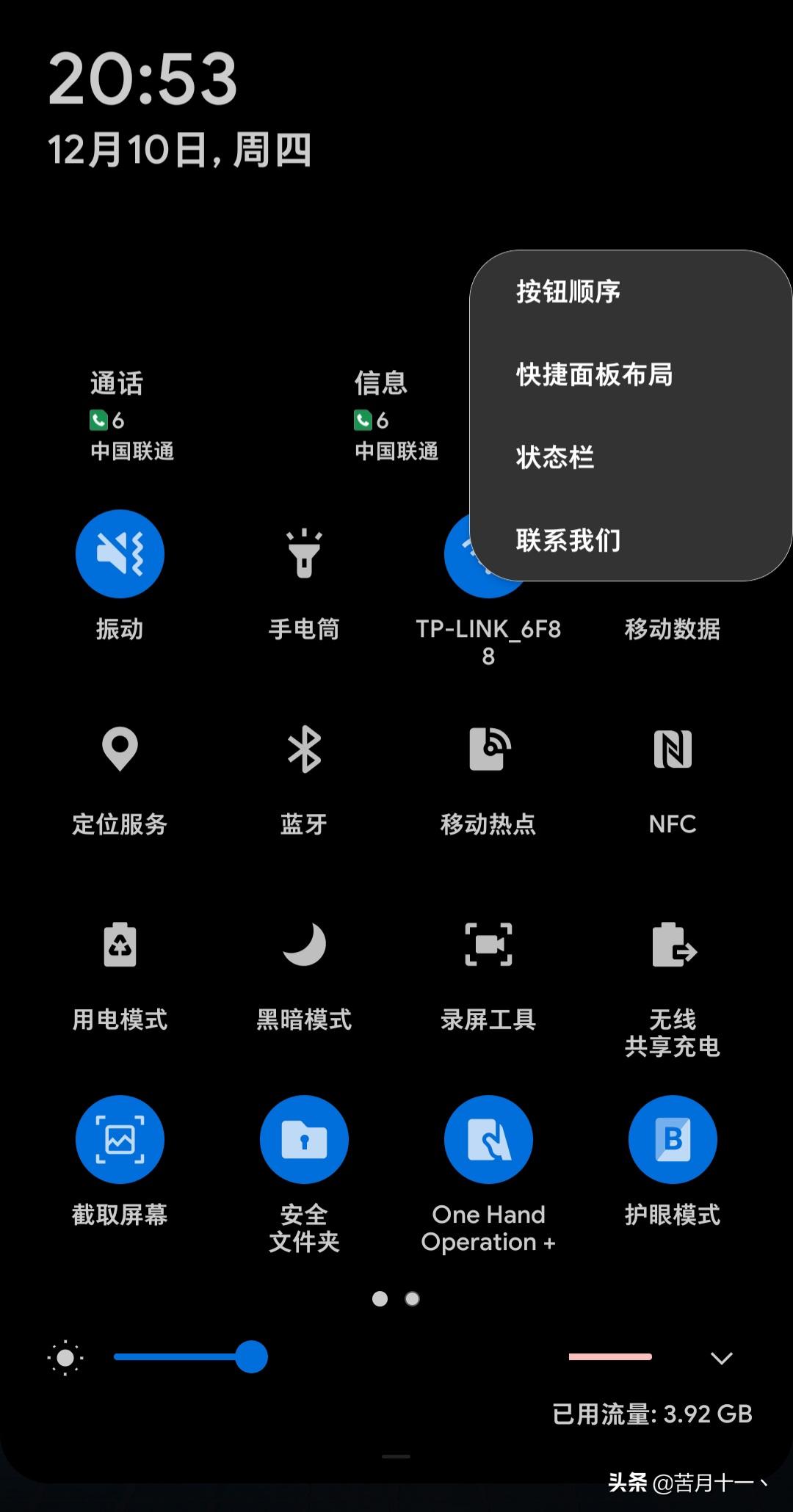This screenshot has width=793, height=1512.
Task: Enable 护眼模式 eye comfort mode
Action: (x=673, y=1138)
